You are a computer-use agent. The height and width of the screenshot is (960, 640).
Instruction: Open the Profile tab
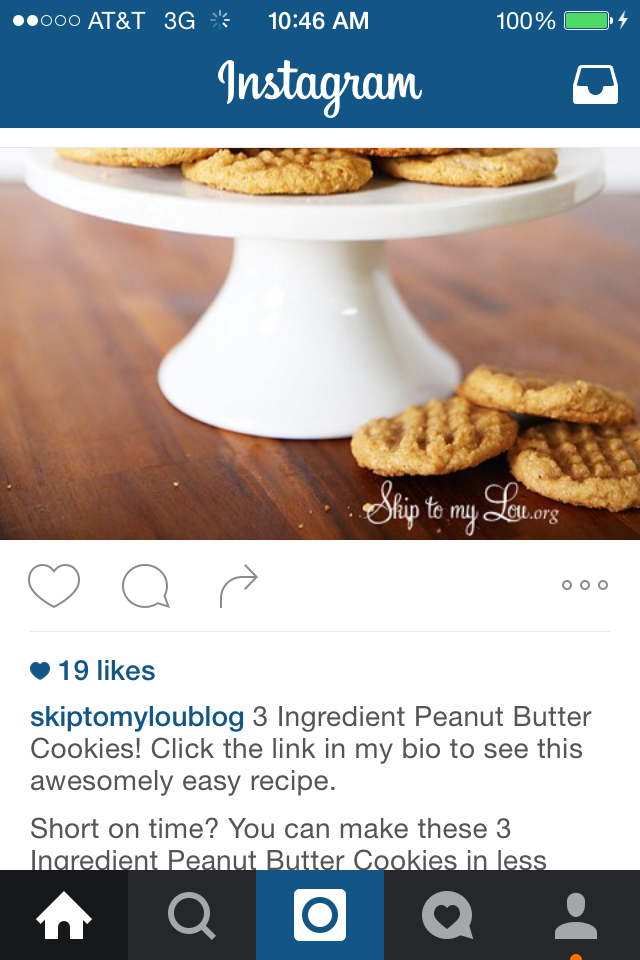[576, 915]
